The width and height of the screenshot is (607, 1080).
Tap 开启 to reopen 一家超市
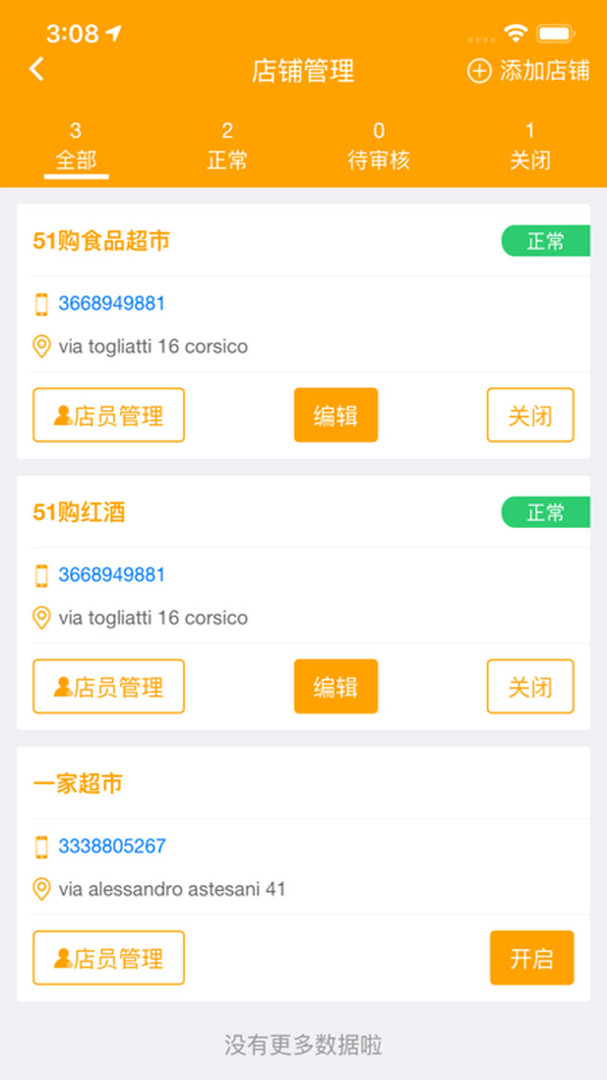pos(531,958)
